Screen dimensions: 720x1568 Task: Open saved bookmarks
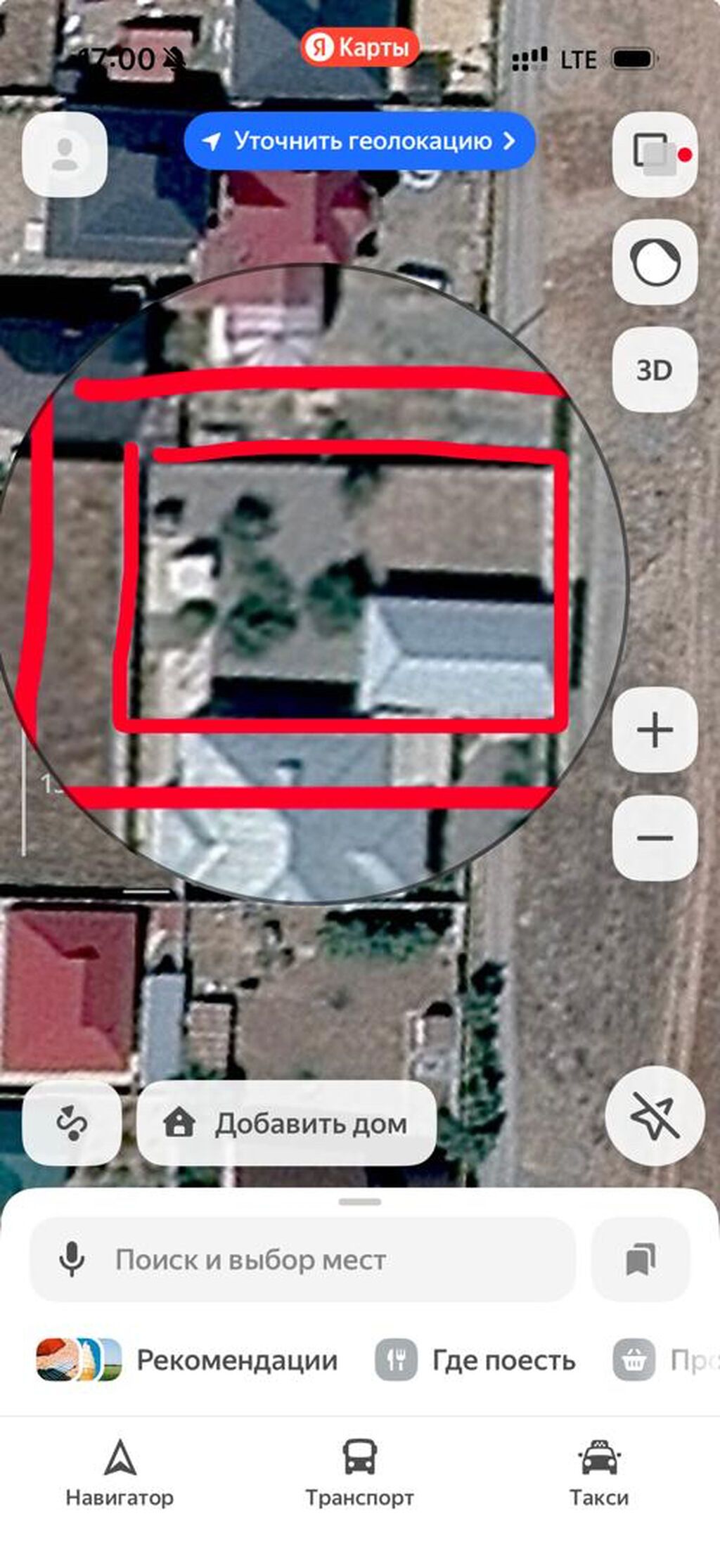point(641,1259)
